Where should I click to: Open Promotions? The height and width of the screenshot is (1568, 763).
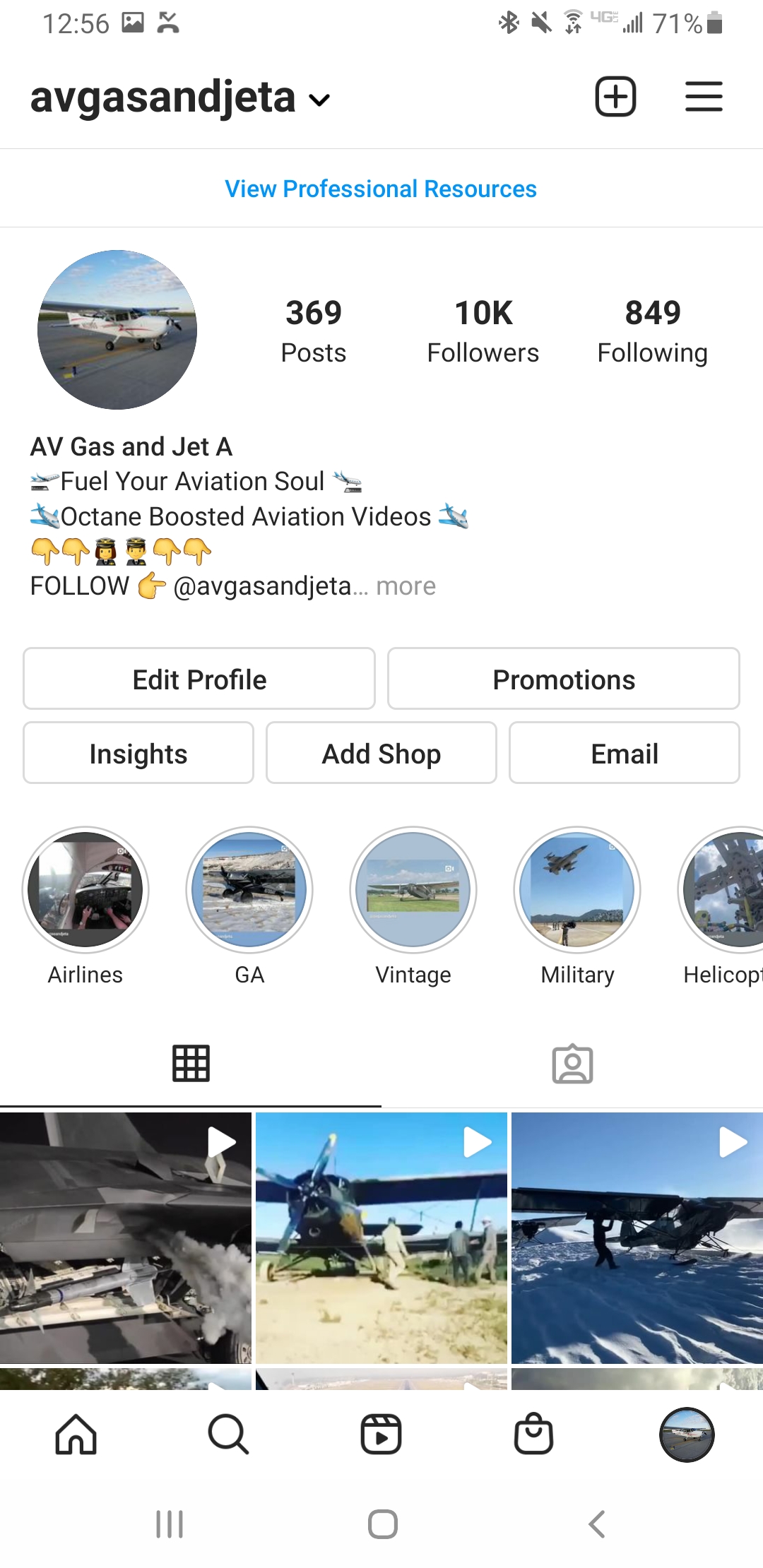click(564, 679)
